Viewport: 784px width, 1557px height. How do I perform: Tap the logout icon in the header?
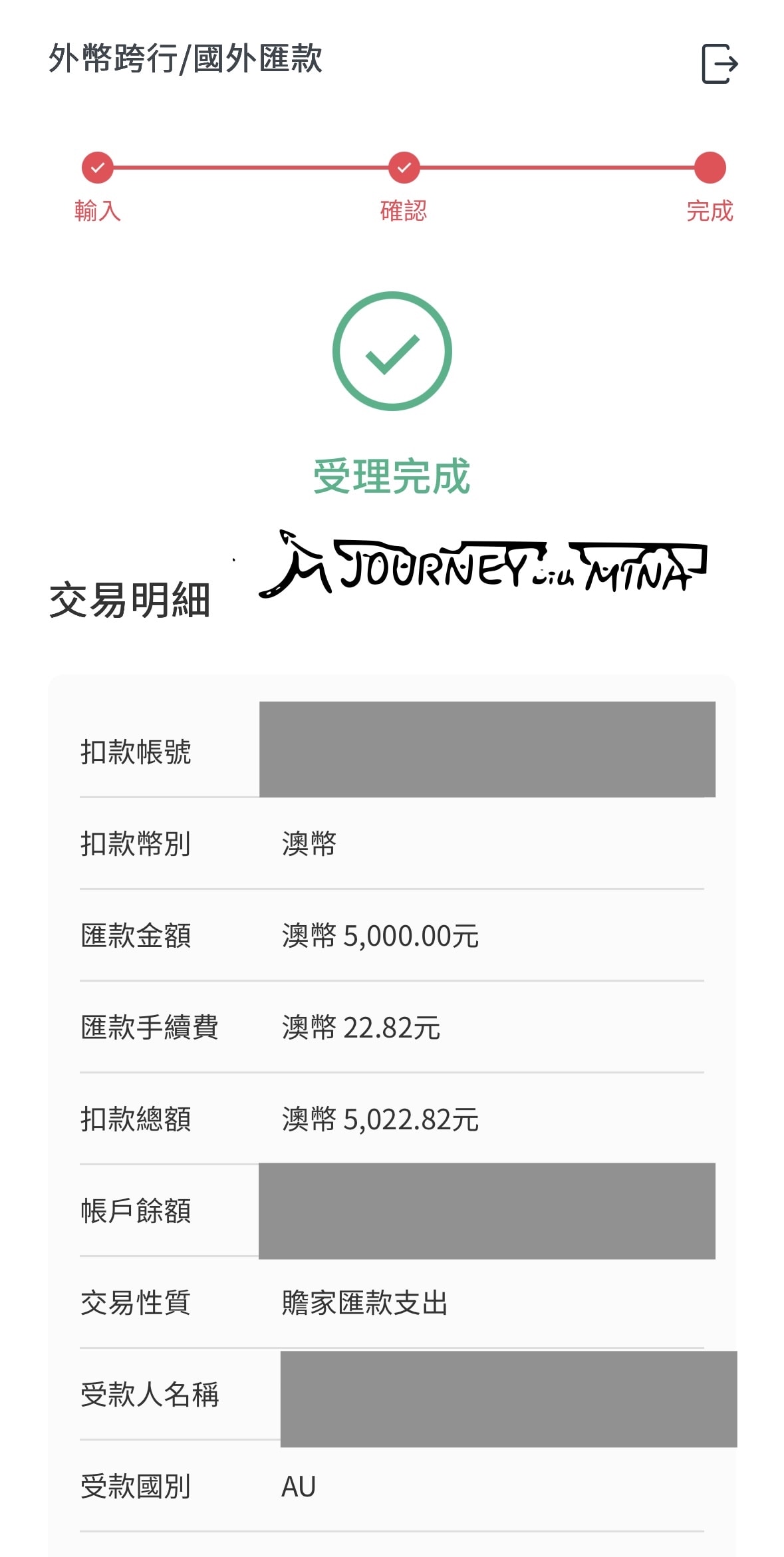[x=719, y=64]
